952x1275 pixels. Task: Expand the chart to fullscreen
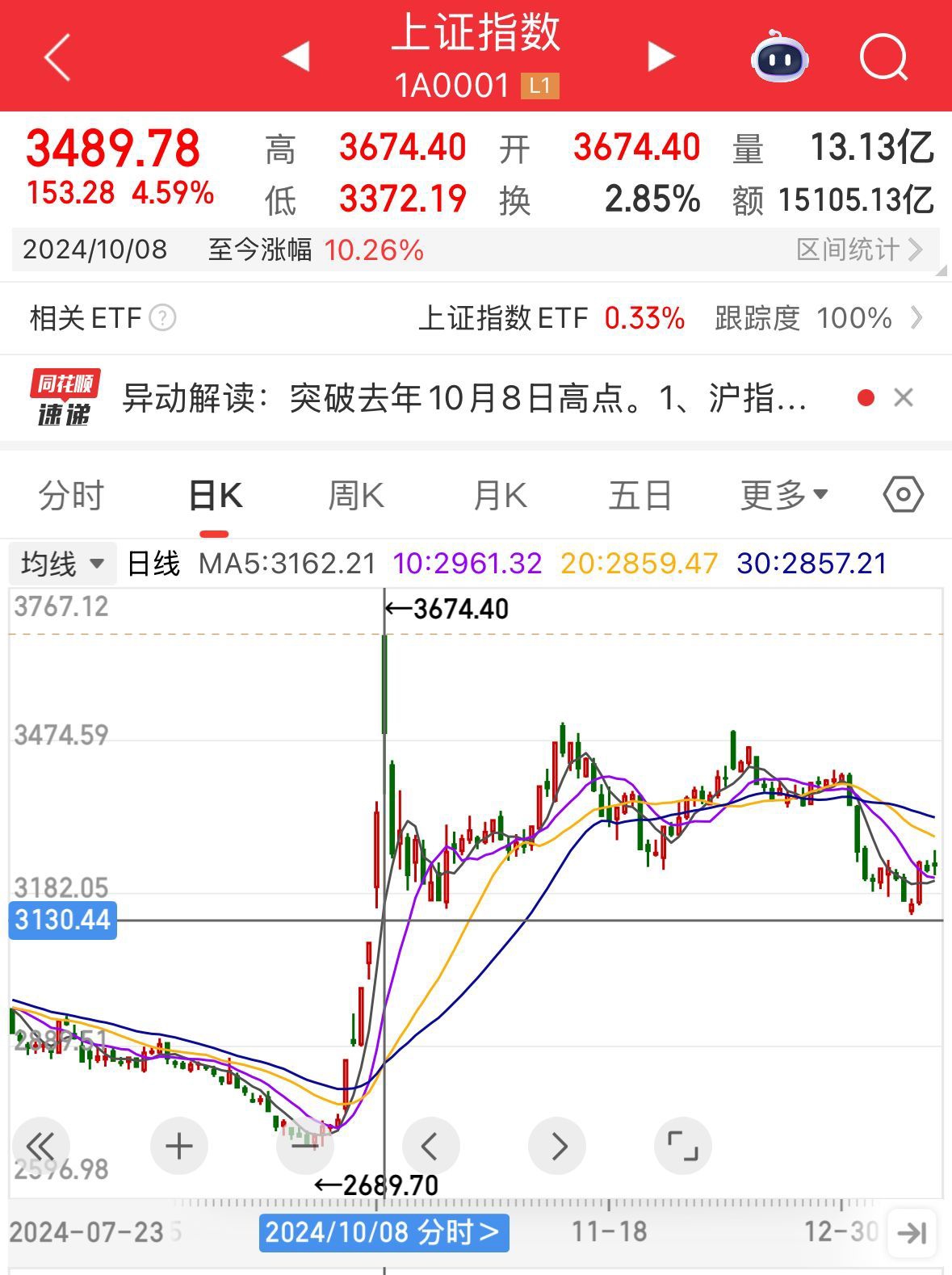click(682, 1146)
